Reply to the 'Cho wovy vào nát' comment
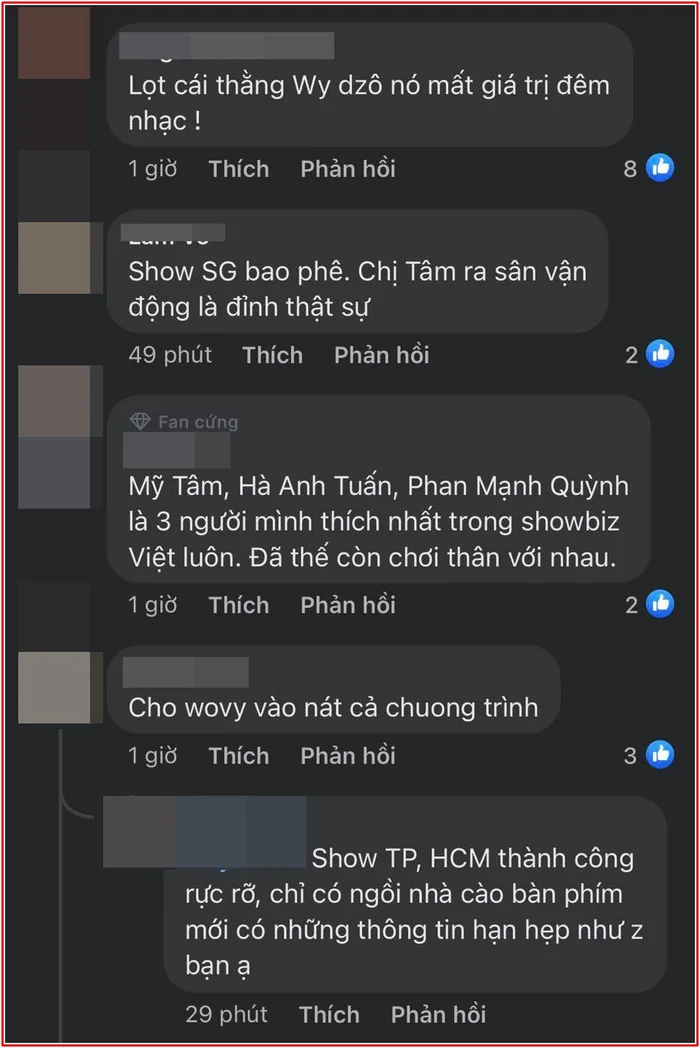This screenshot has height=1048, width=700. (347, 755)
